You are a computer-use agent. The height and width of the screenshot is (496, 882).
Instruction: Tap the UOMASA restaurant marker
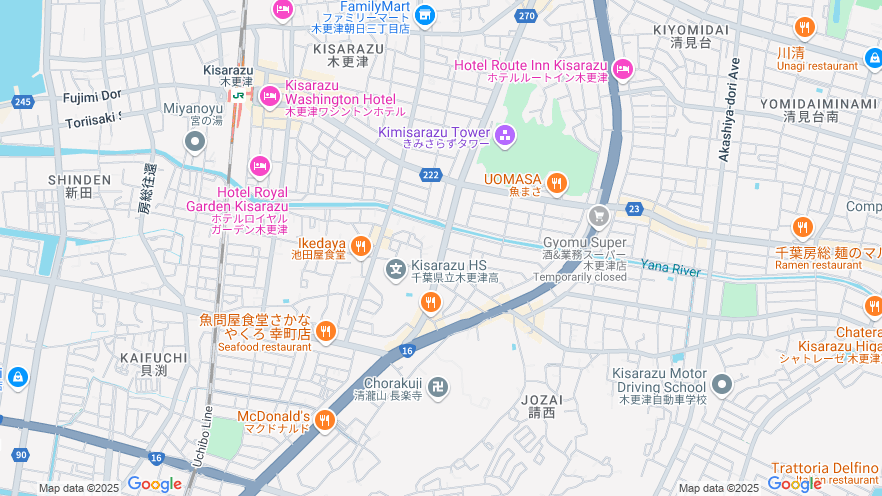[x=557, y=183]
